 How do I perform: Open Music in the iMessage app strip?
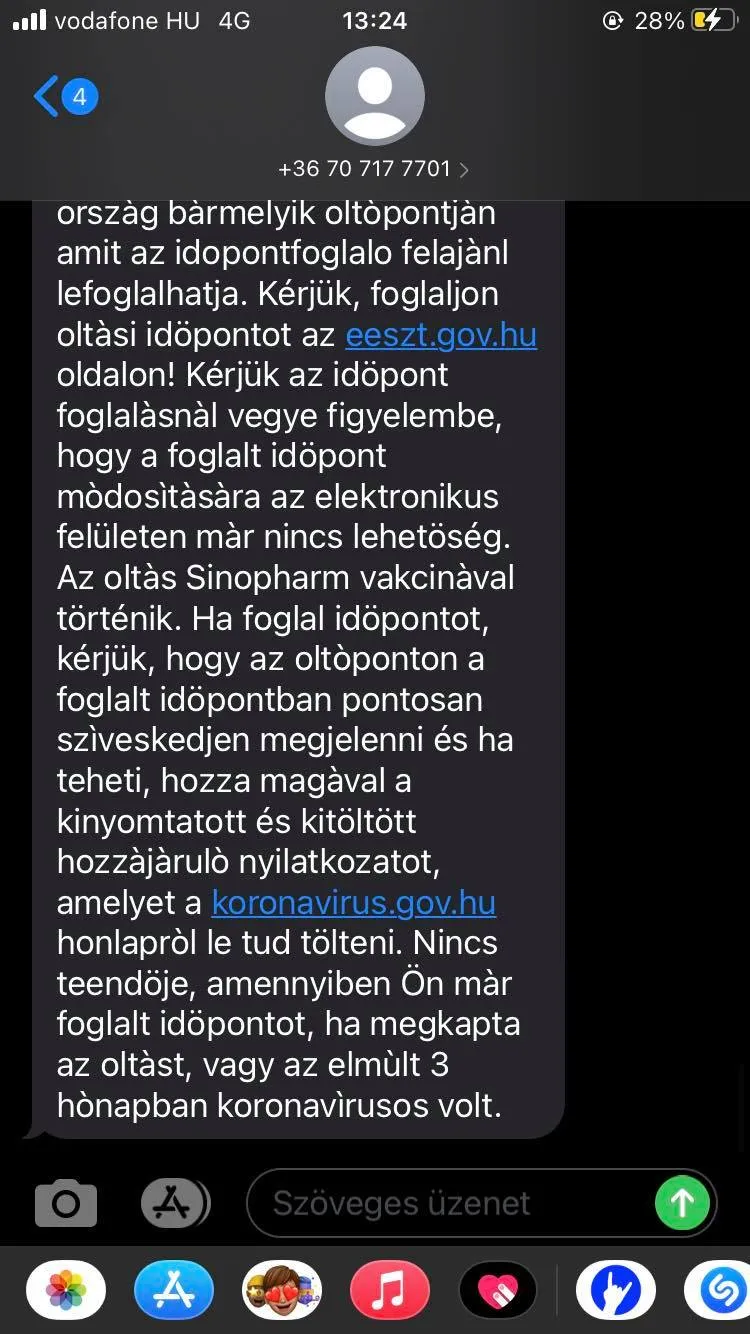point(390,1289)
